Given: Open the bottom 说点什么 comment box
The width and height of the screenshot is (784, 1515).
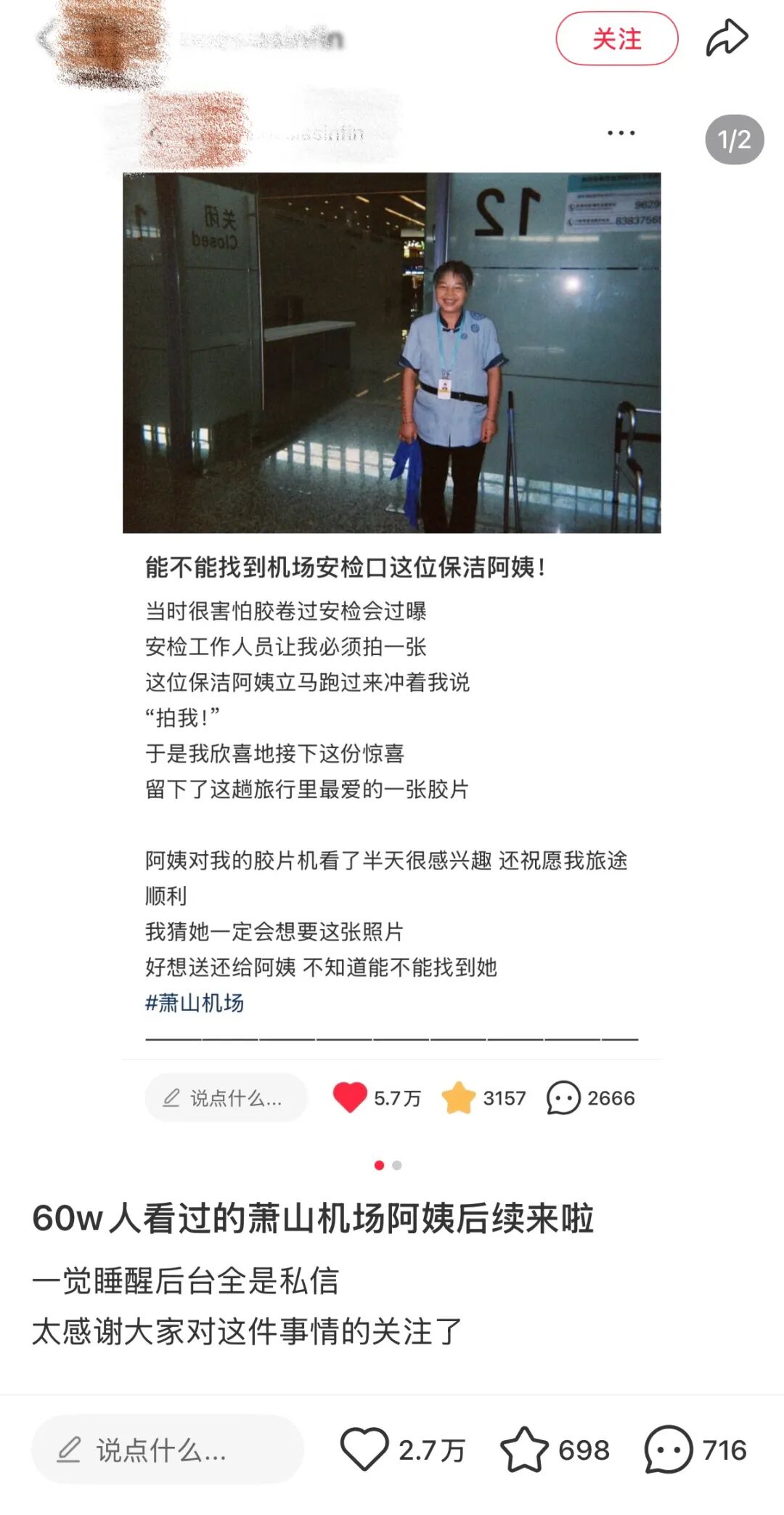Looking at the screenshot, I should tap(167, 1450).
